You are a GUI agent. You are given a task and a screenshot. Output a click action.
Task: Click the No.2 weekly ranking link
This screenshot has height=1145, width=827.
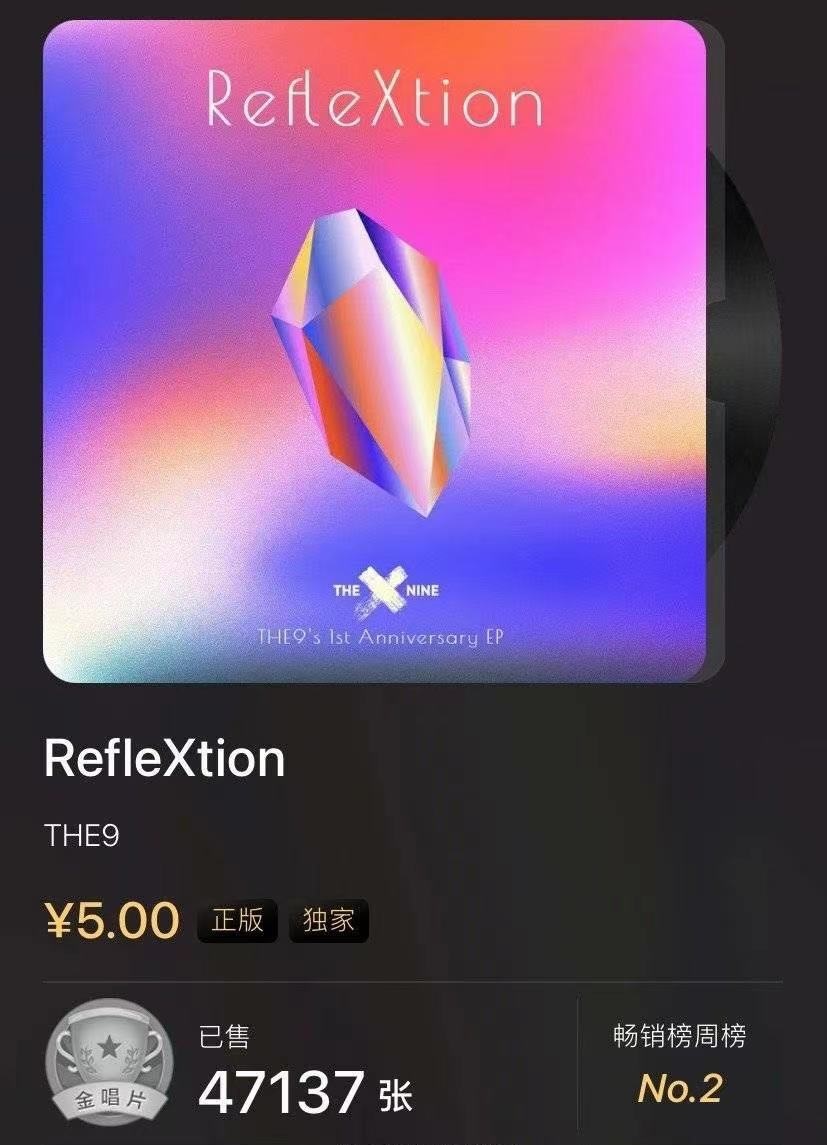680,1090
